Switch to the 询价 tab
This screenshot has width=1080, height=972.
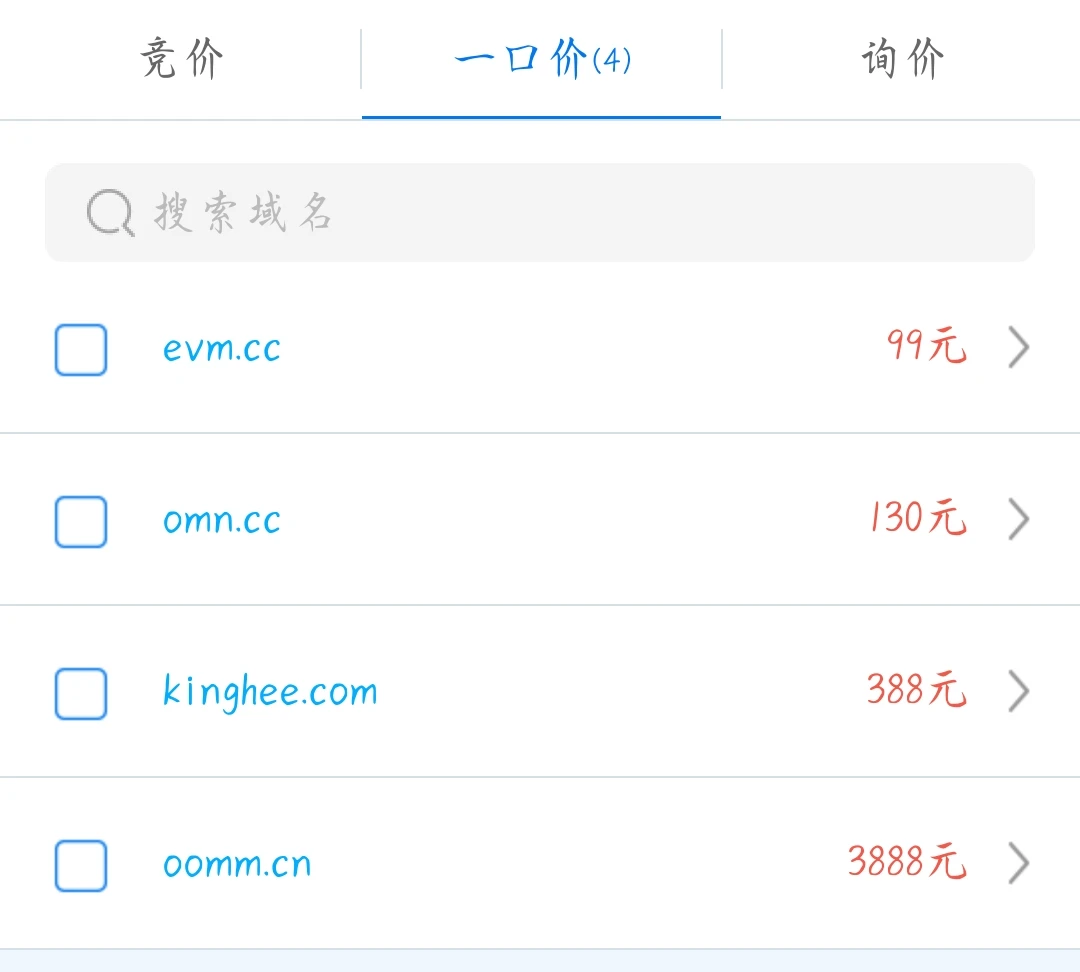click(901, 59)
